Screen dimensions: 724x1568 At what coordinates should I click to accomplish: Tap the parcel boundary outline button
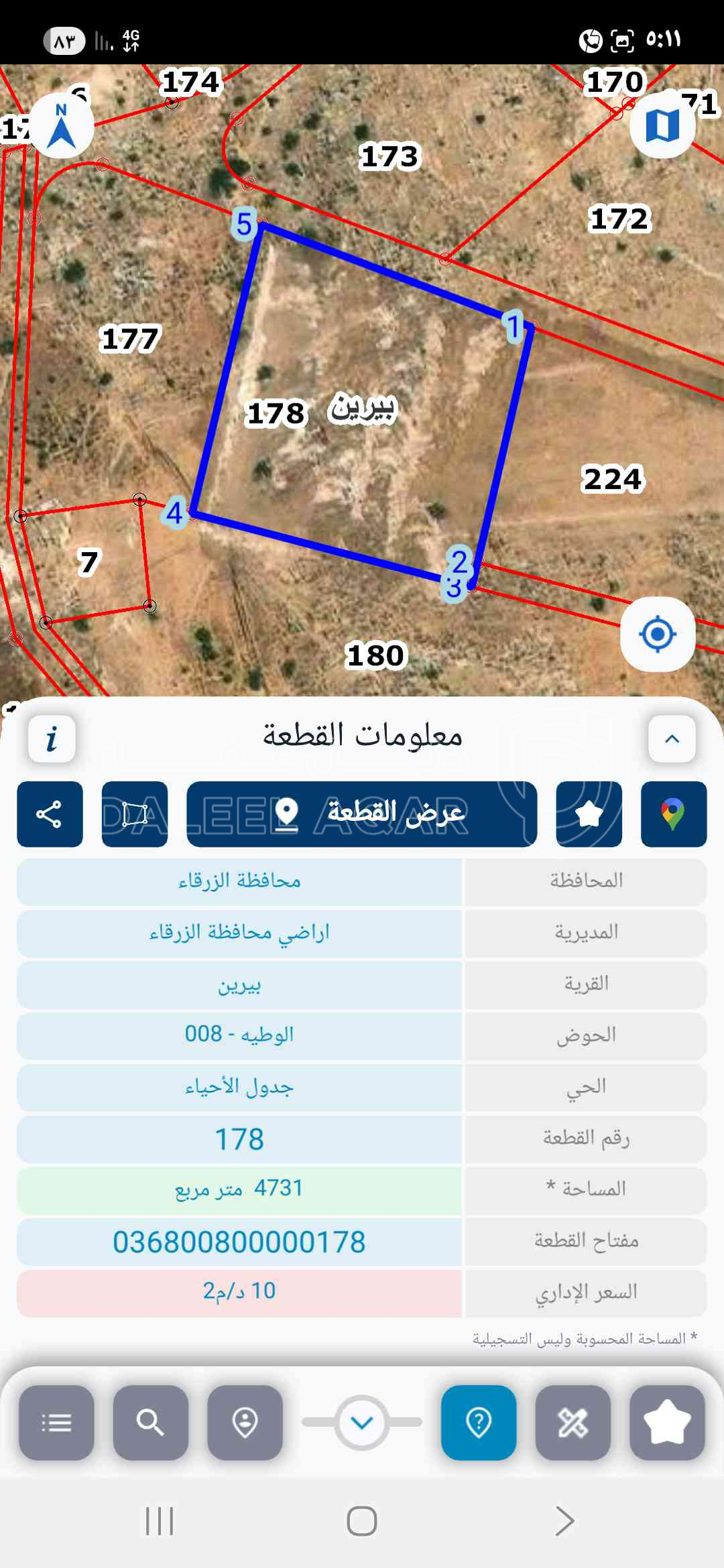[135, 814]
